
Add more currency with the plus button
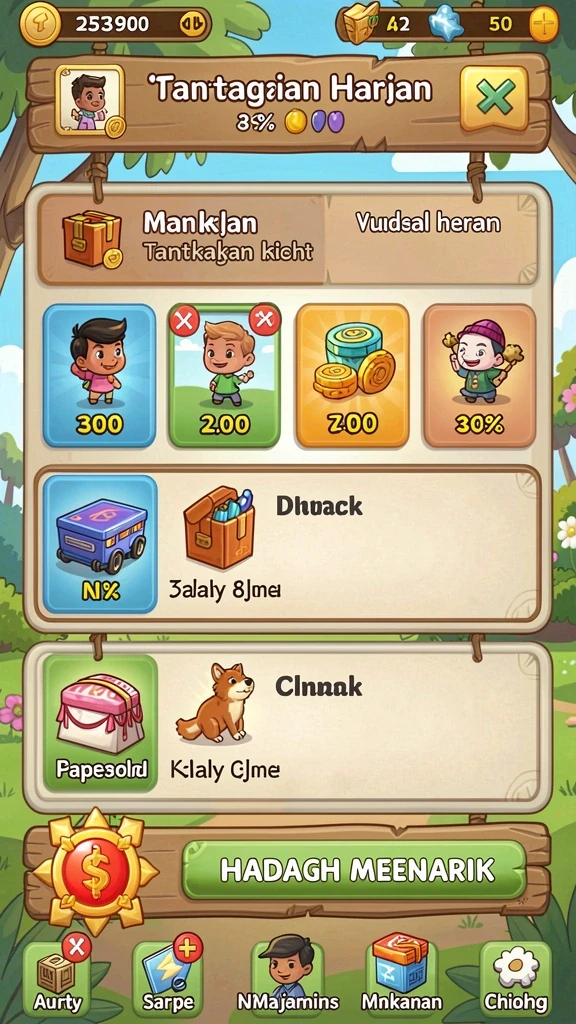[x=542, y=25]
